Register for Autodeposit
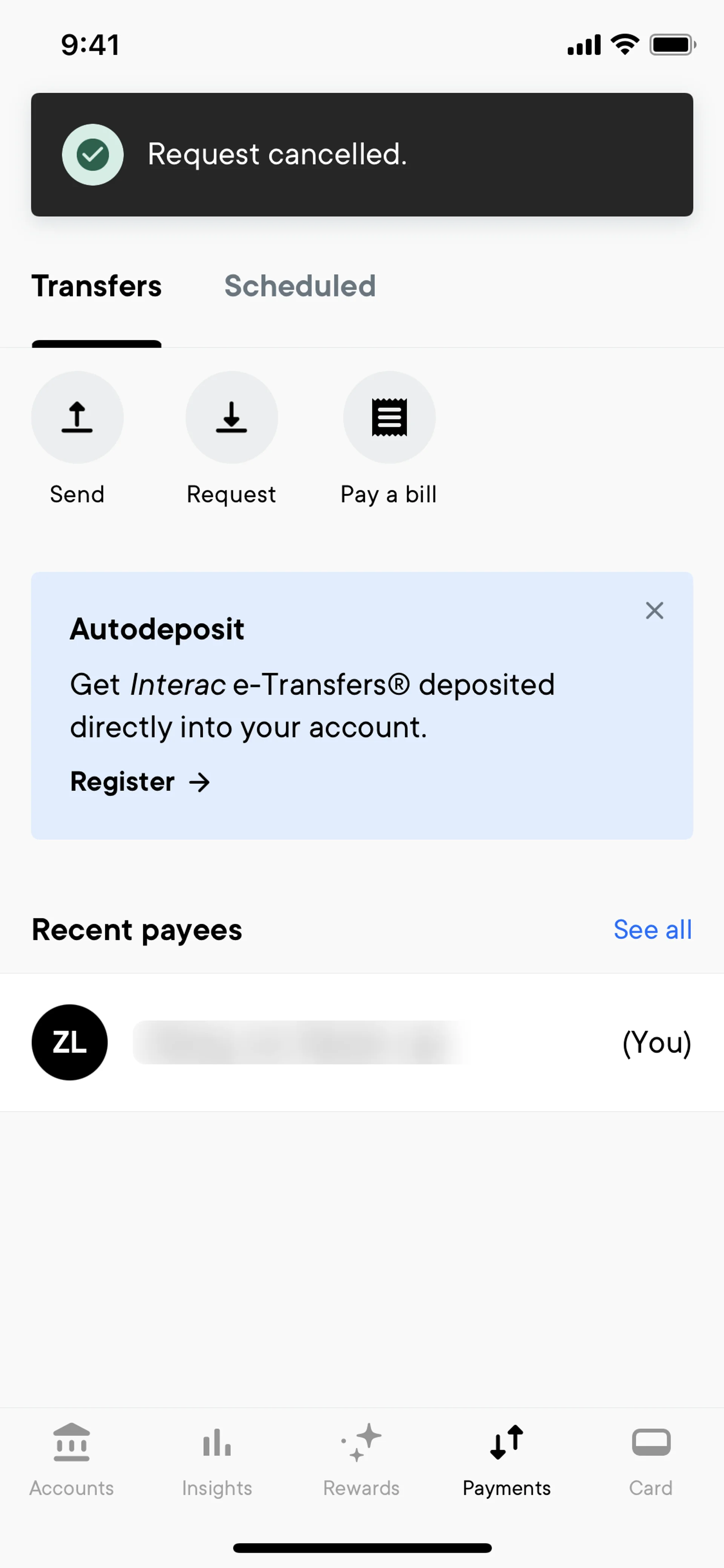 coord(140,782)
